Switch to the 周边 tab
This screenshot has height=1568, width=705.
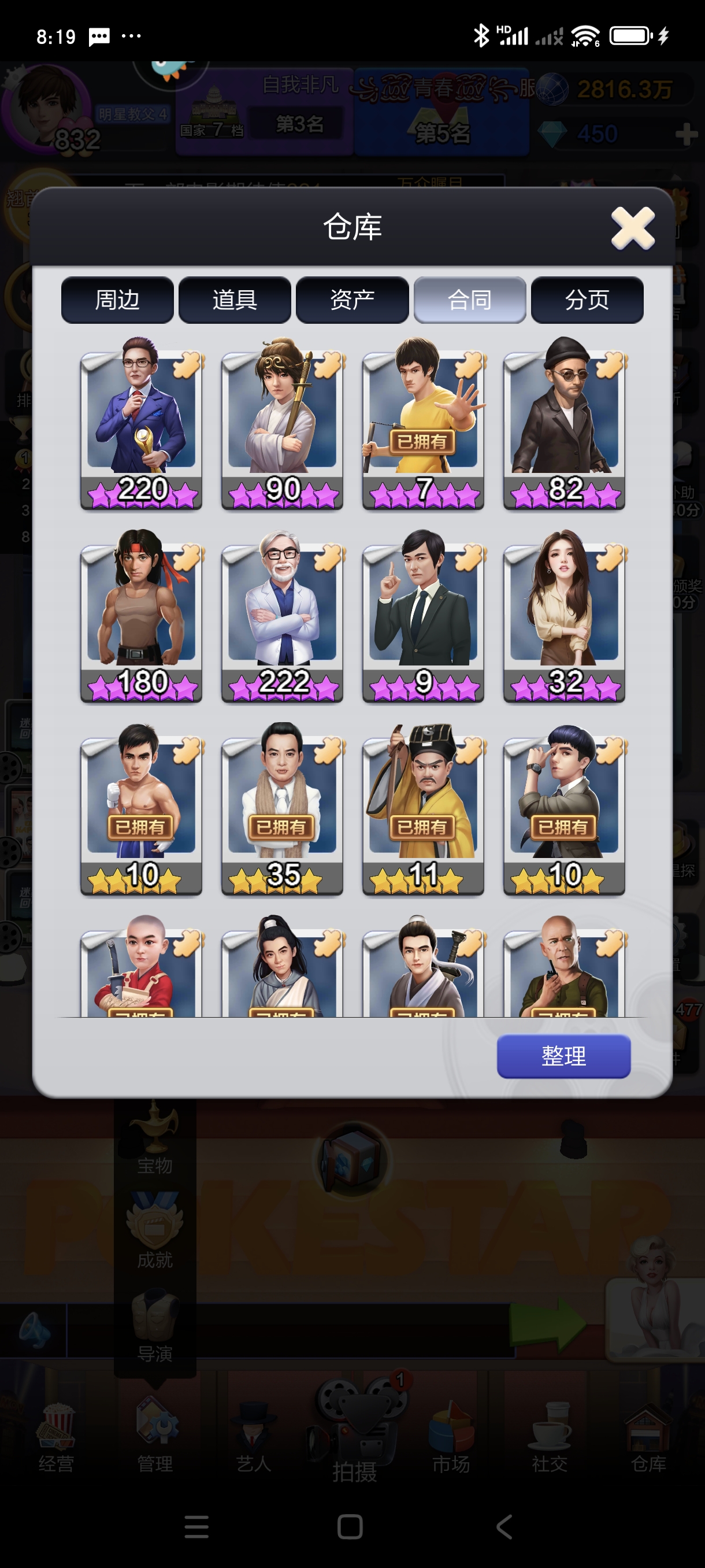click(x=117, y=299)
